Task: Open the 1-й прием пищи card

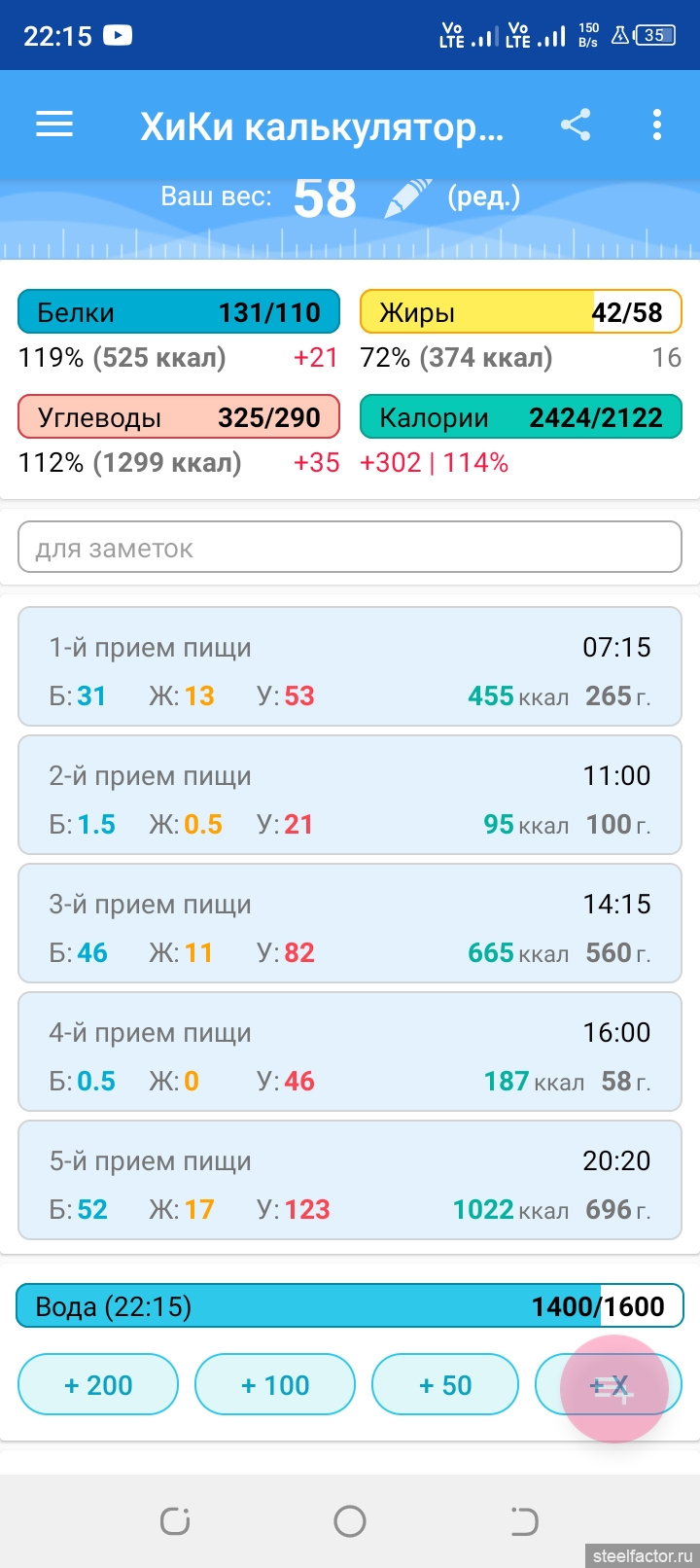Action: (x=350, y=667)
